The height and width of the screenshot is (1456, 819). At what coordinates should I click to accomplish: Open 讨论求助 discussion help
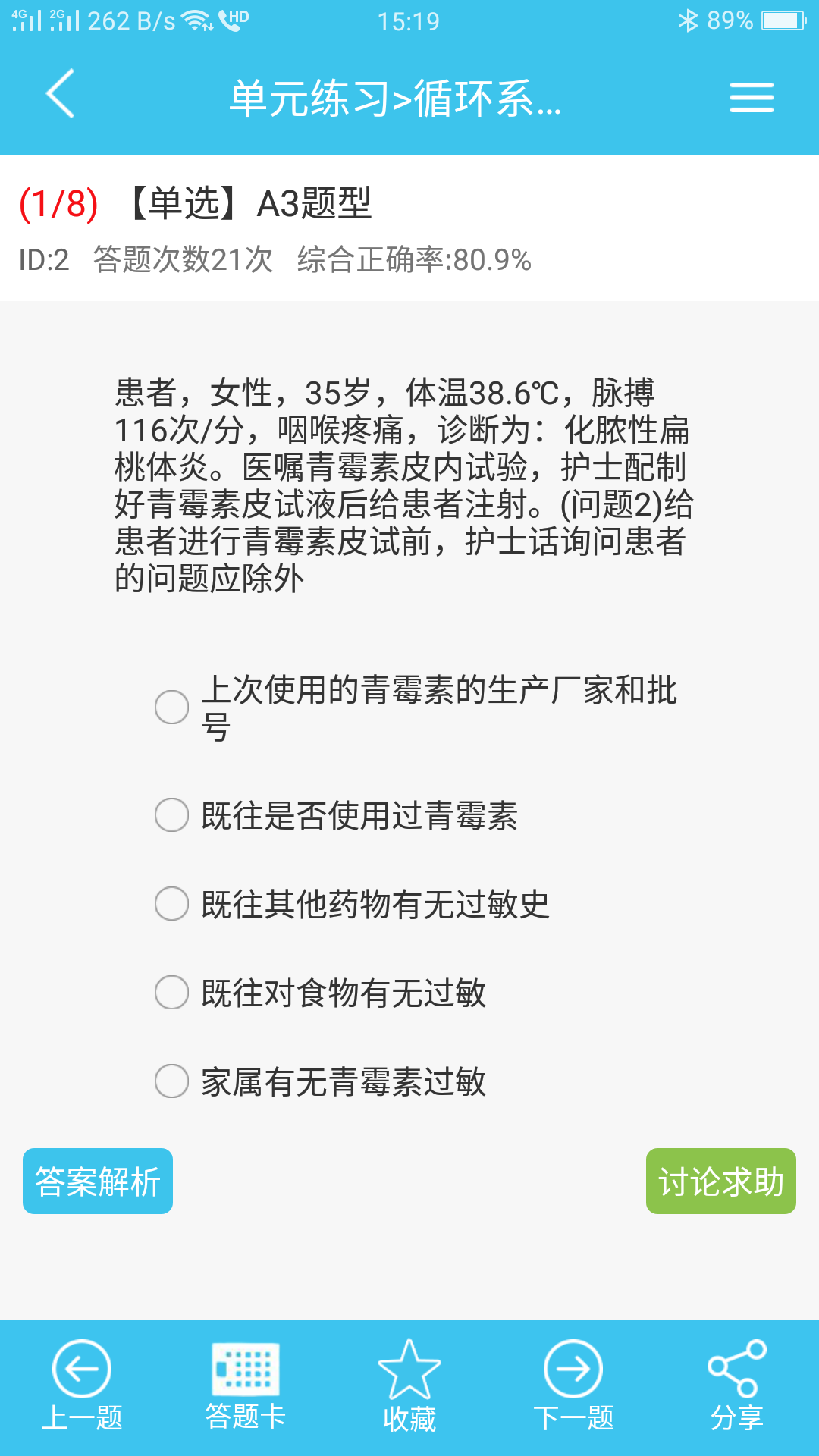pos(721,1181)
